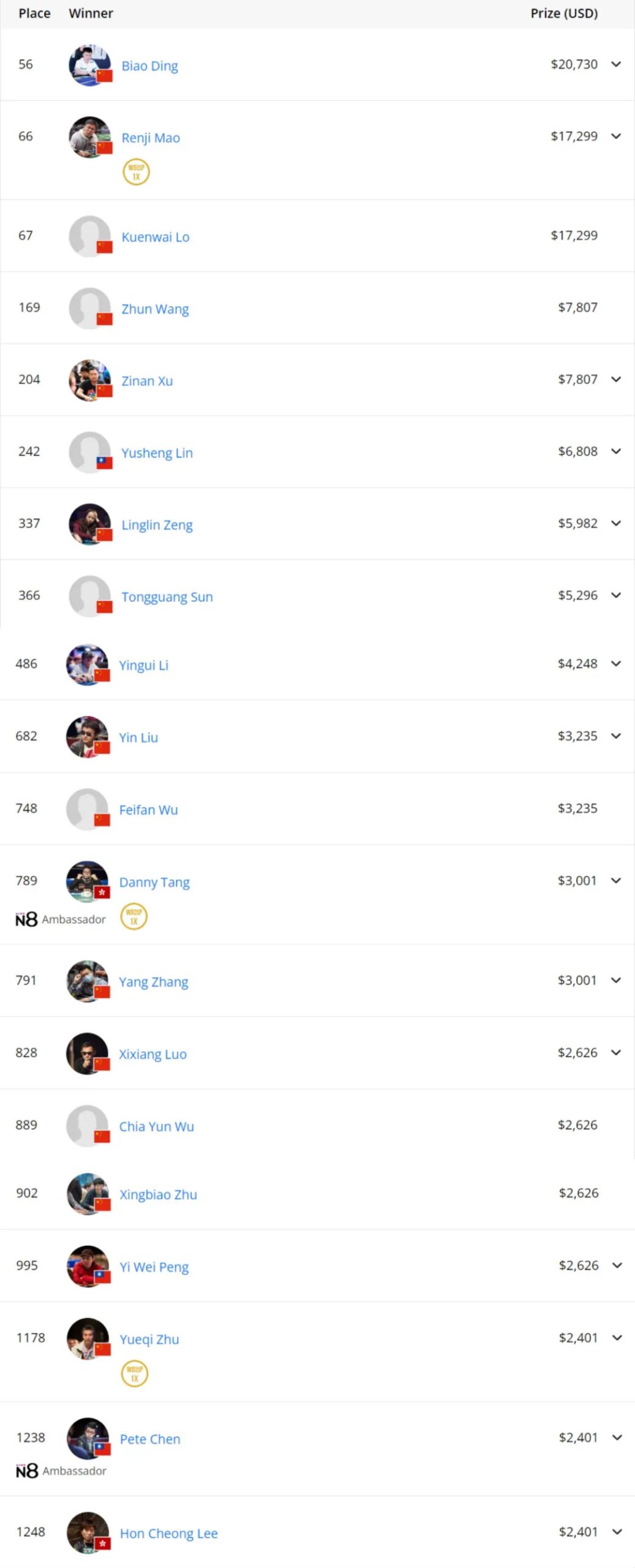Open Zhun Wang's player link

click(155, 309)
